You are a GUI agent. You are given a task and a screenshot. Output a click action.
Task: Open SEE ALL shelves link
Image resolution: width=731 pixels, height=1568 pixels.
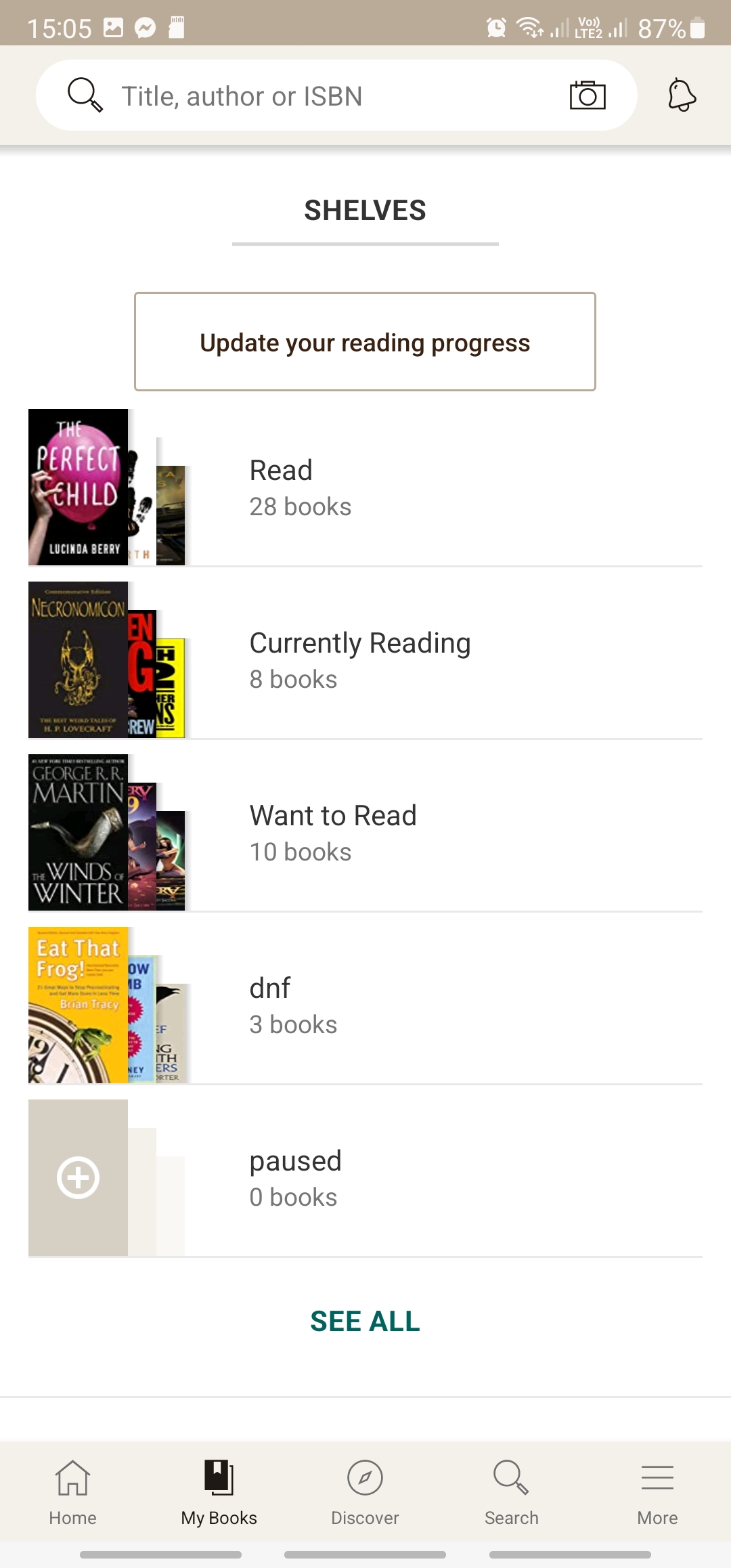point(365,1321)
